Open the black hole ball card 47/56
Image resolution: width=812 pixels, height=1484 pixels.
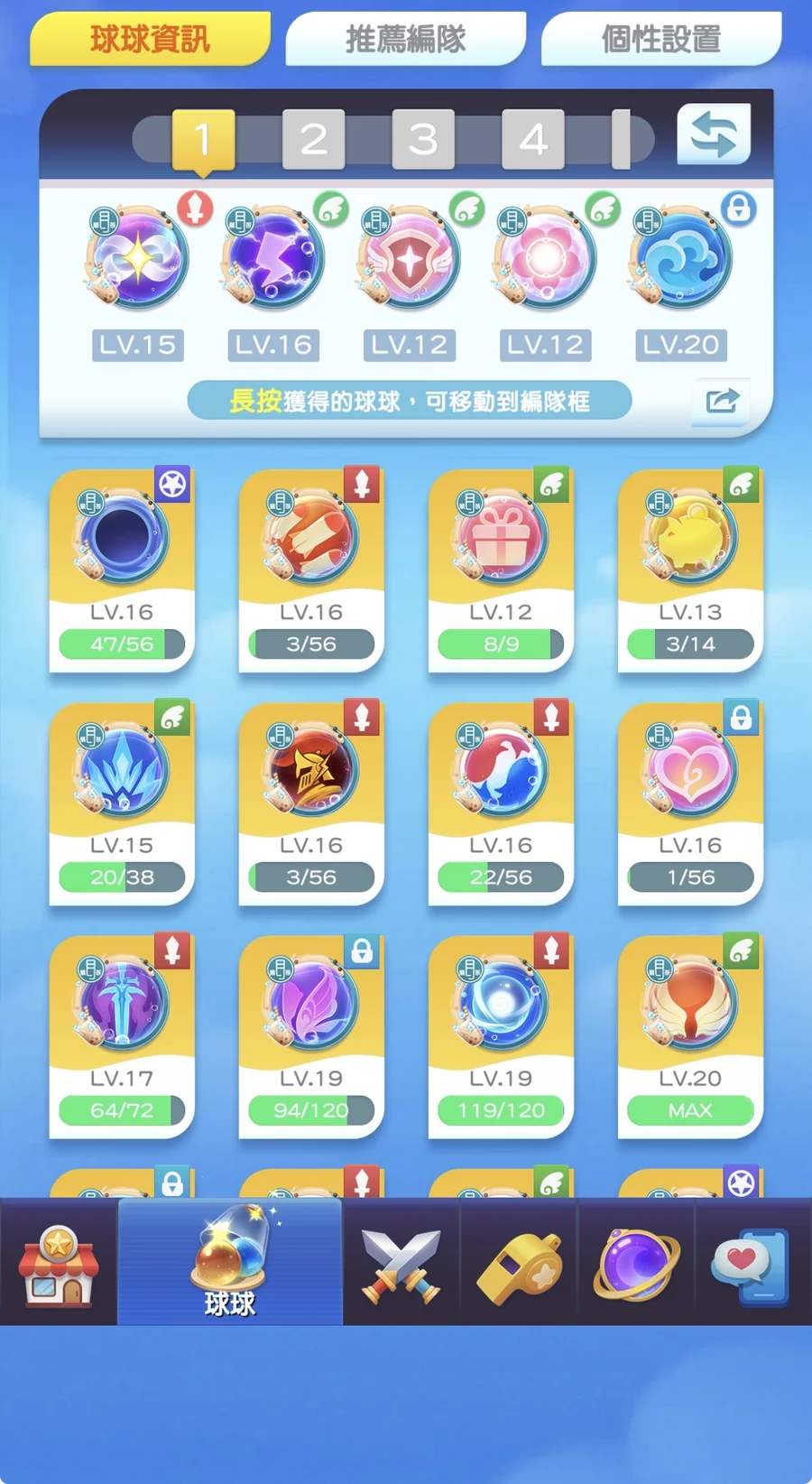(x=122, y=570)
